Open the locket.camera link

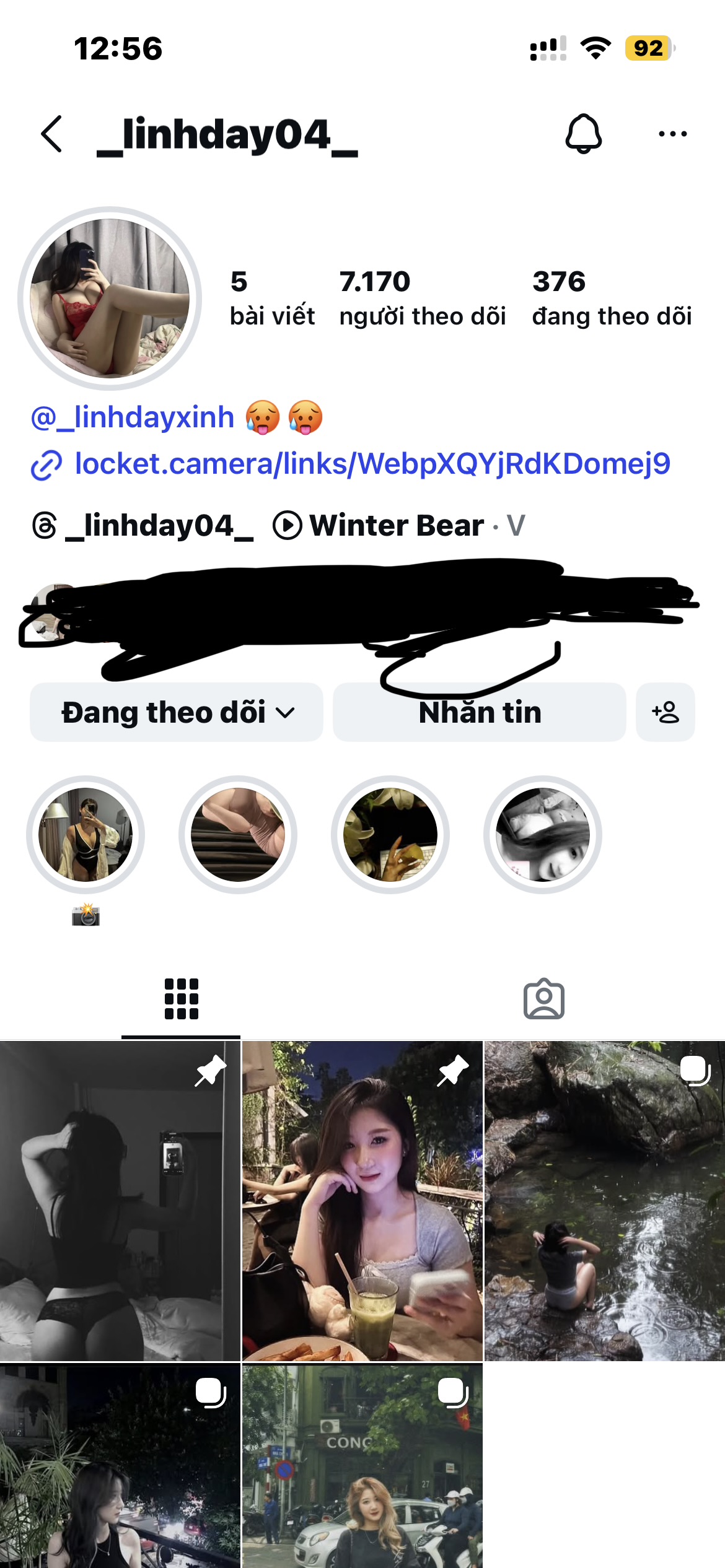tap(372, 464)
